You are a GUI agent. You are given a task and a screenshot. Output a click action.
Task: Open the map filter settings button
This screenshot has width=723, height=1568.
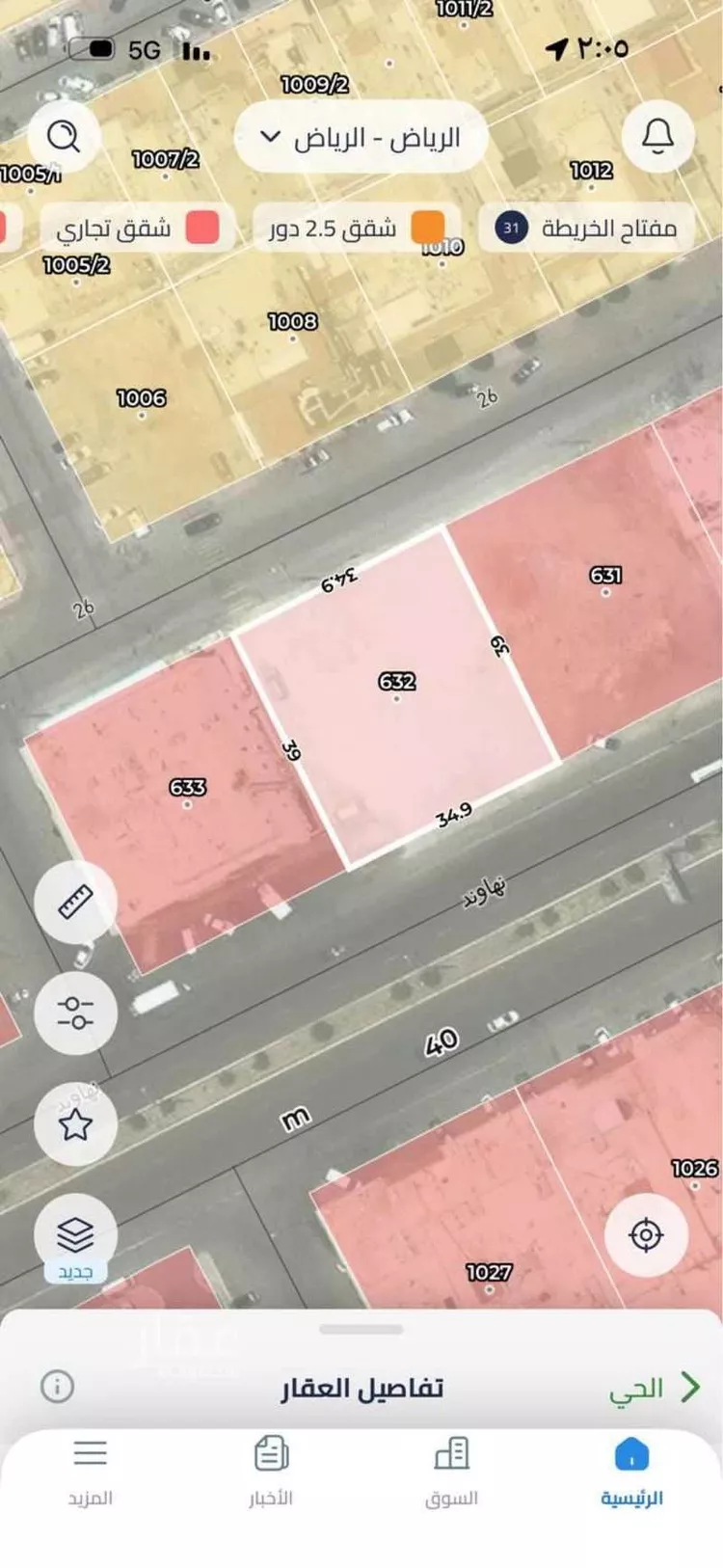pos(75,1013)
